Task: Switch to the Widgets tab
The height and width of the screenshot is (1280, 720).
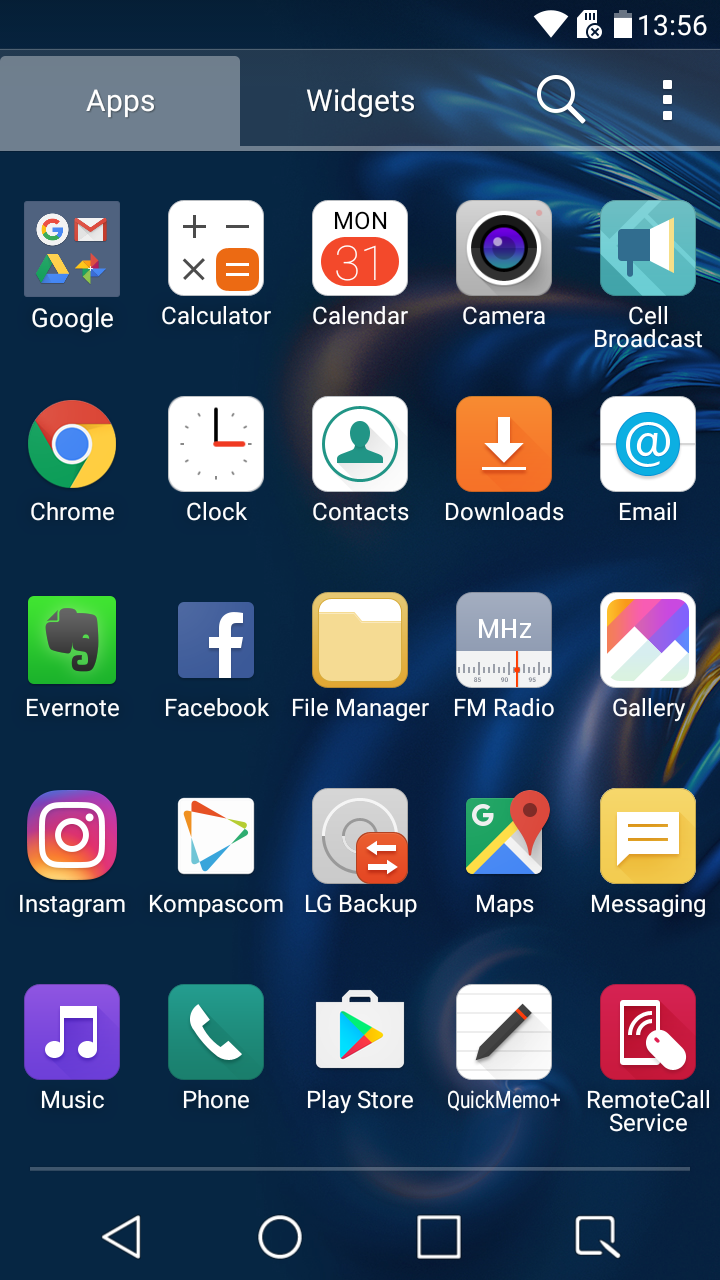Action: tap(360, 101)
